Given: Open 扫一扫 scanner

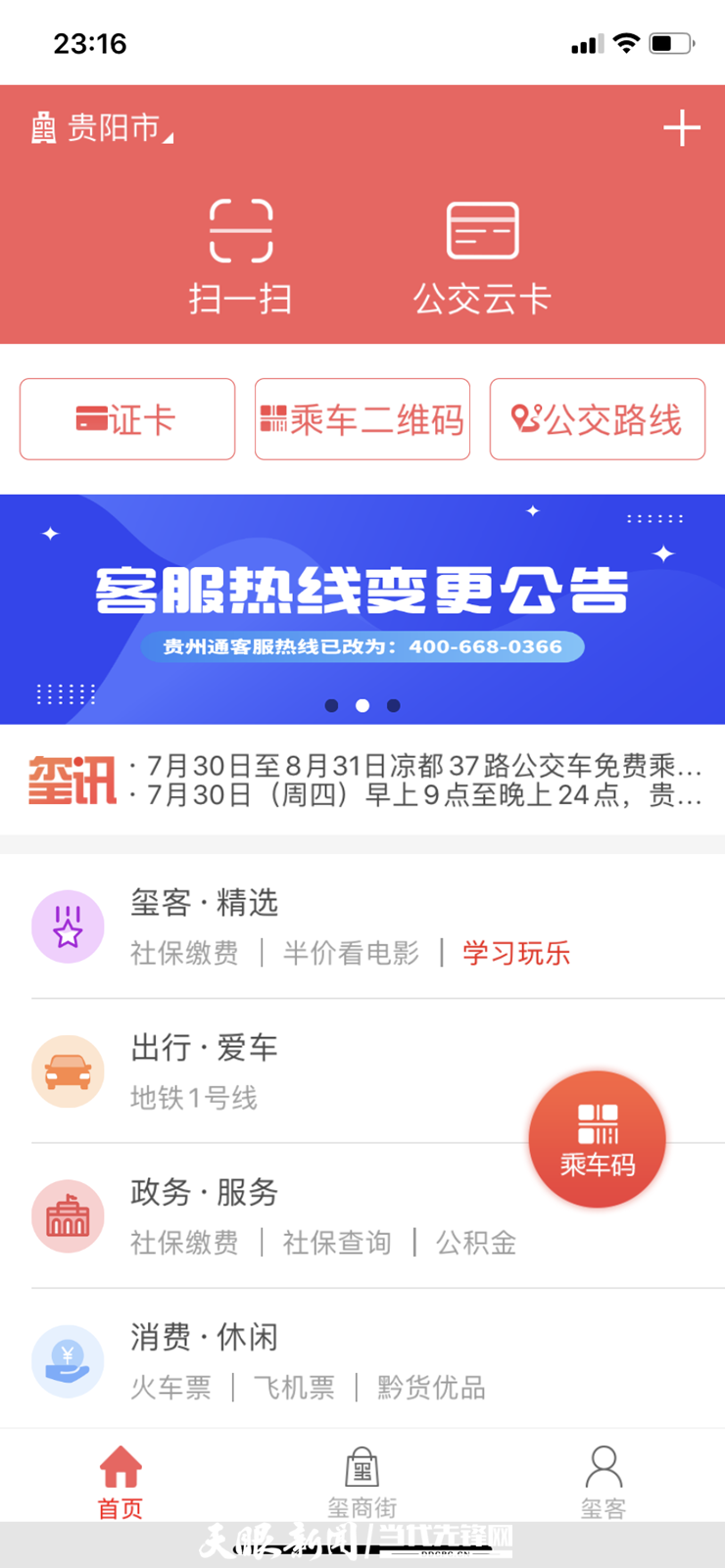Looking at the screenshot, I should [241, 257].
